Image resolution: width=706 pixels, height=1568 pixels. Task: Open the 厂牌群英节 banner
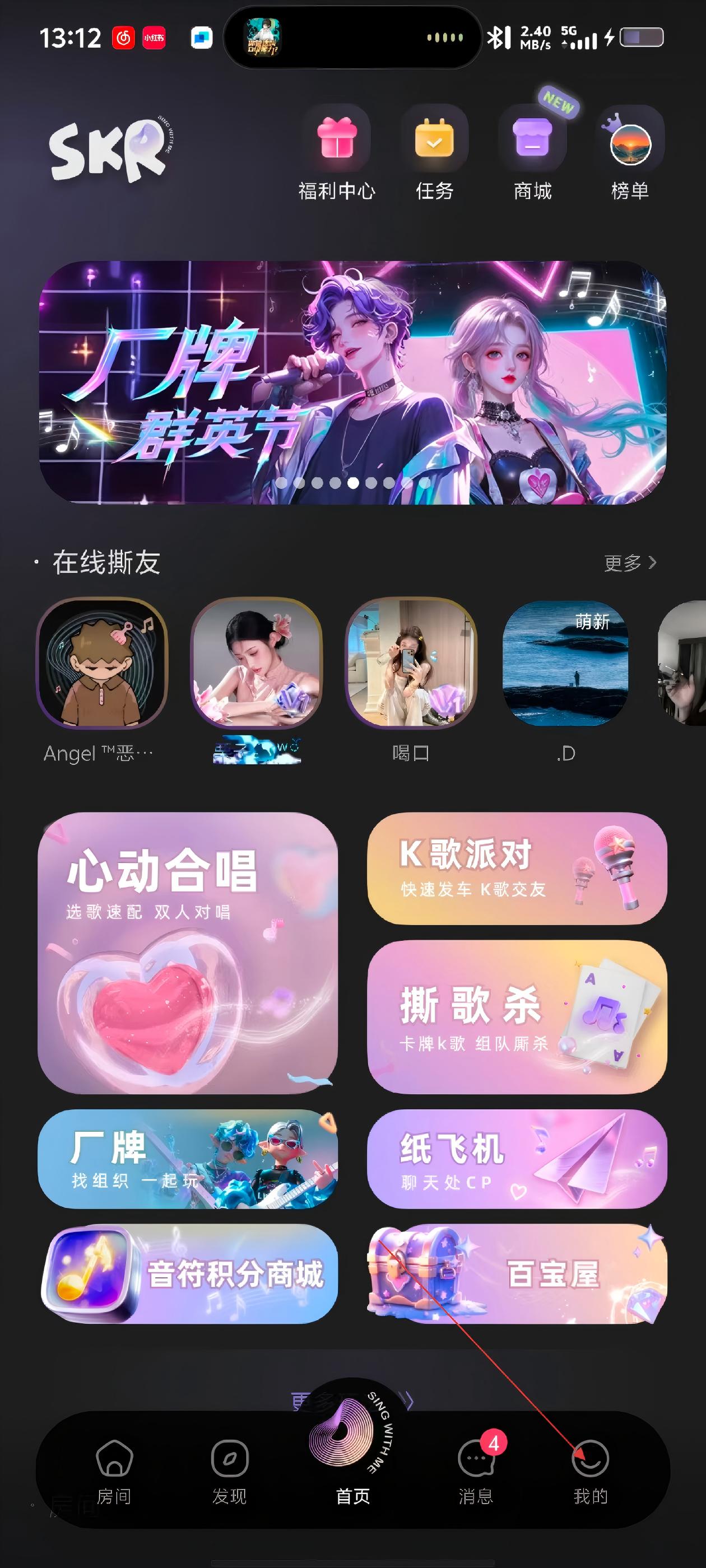[x=352, y=382]
